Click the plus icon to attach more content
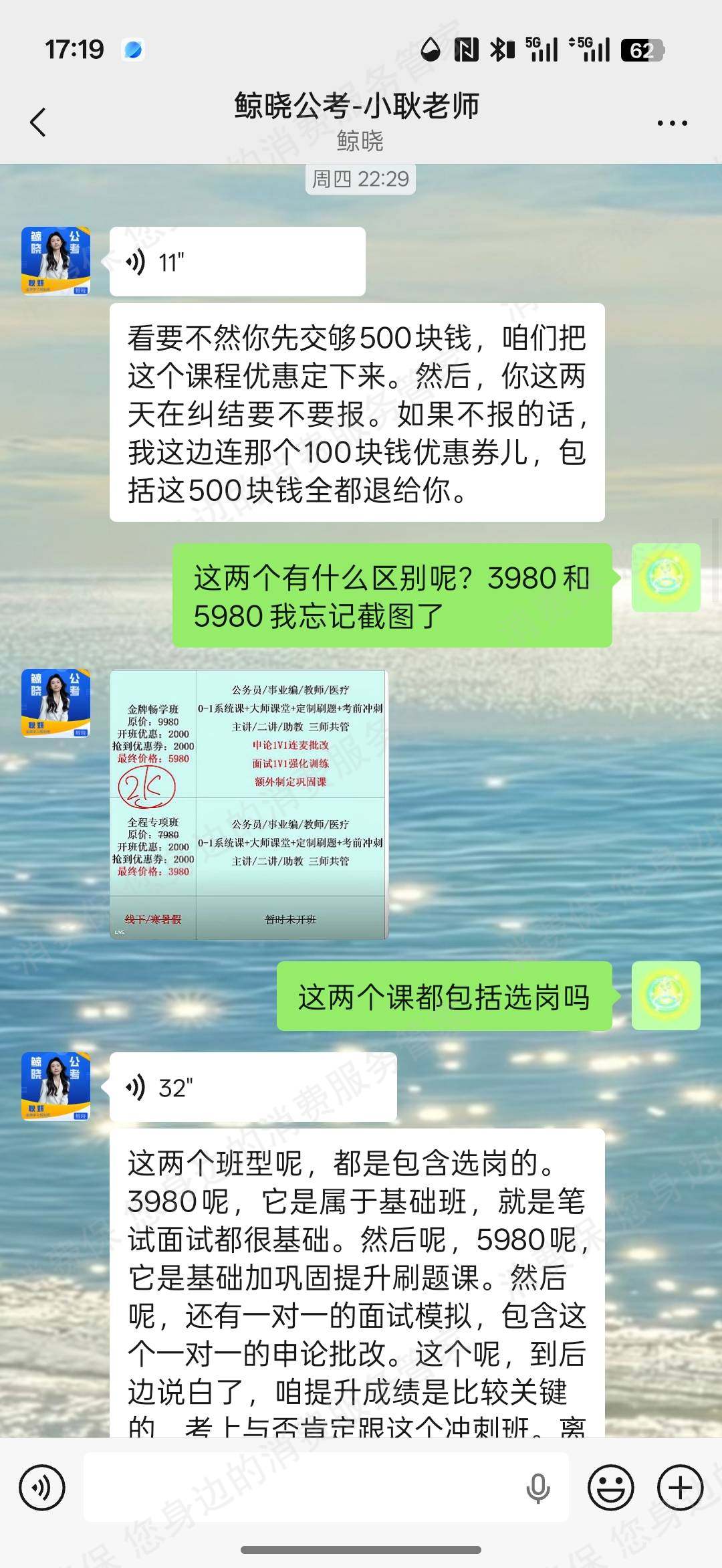 [x=681, y=1489]
